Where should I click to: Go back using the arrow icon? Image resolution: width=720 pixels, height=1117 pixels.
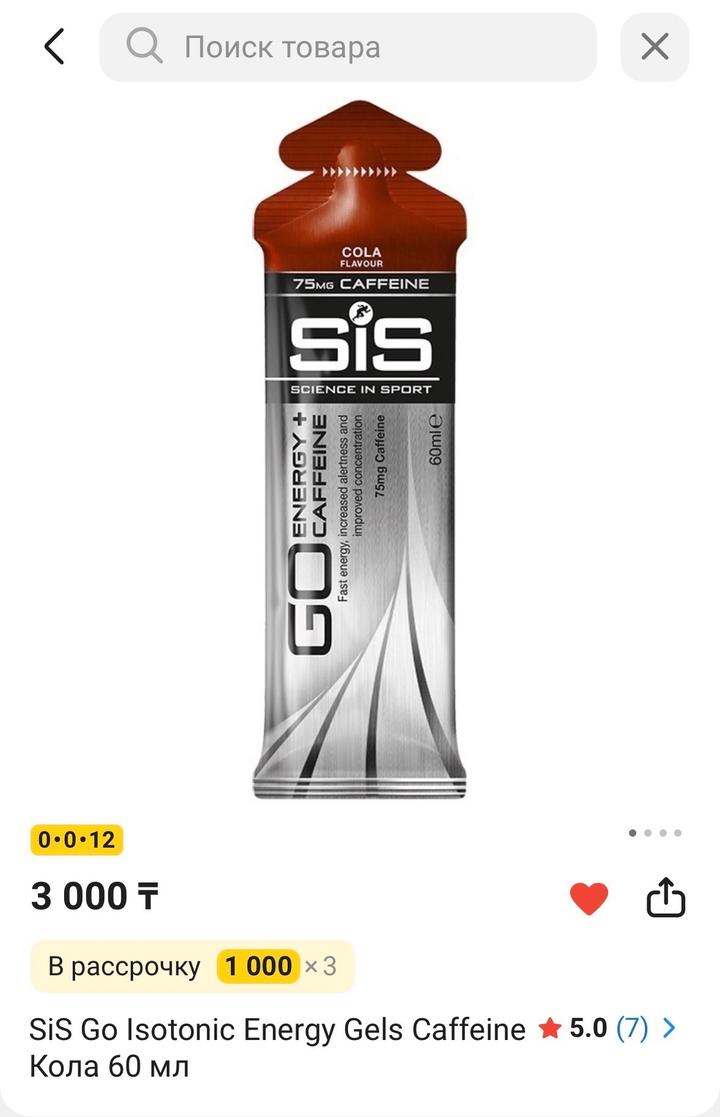[x=54, y=47]
